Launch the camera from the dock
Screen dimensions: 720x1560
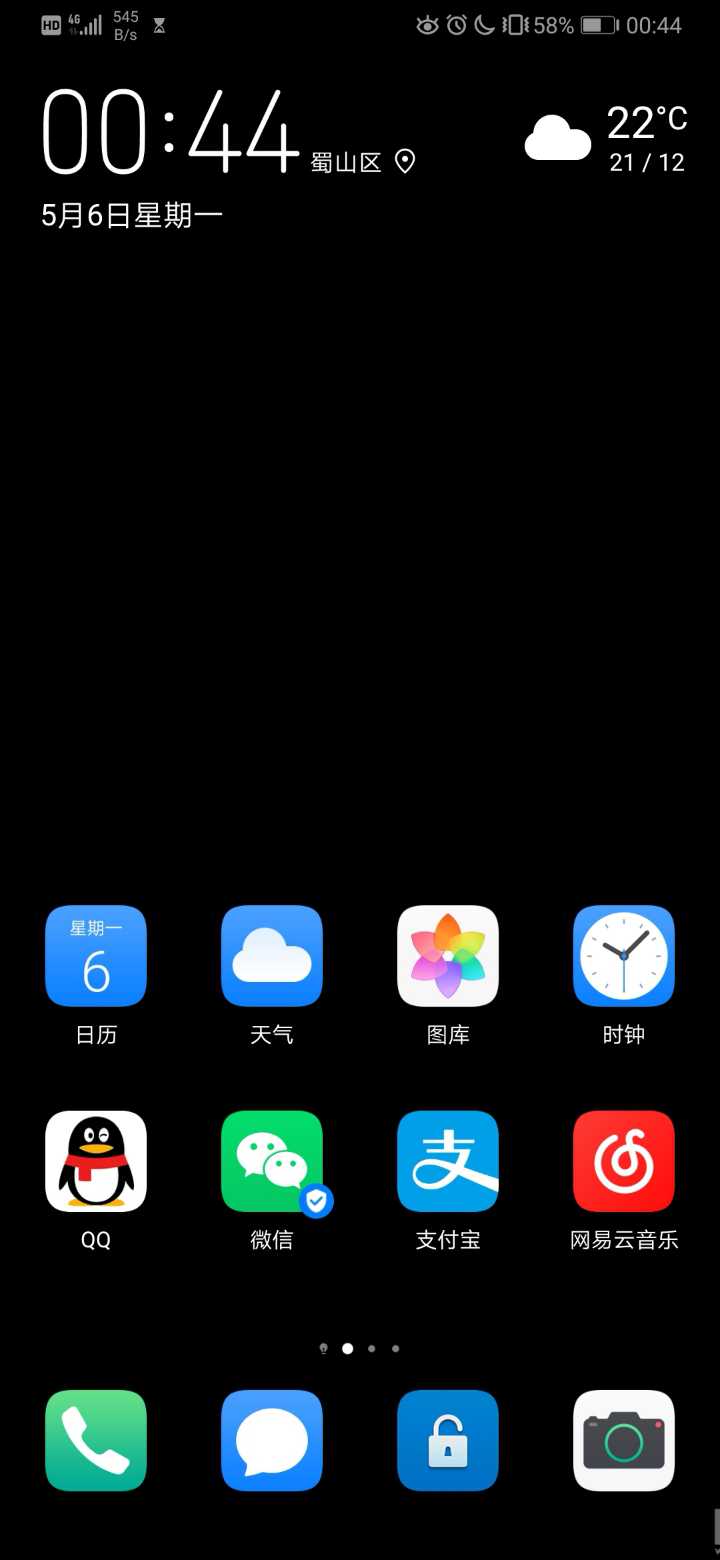point(624,1441)
